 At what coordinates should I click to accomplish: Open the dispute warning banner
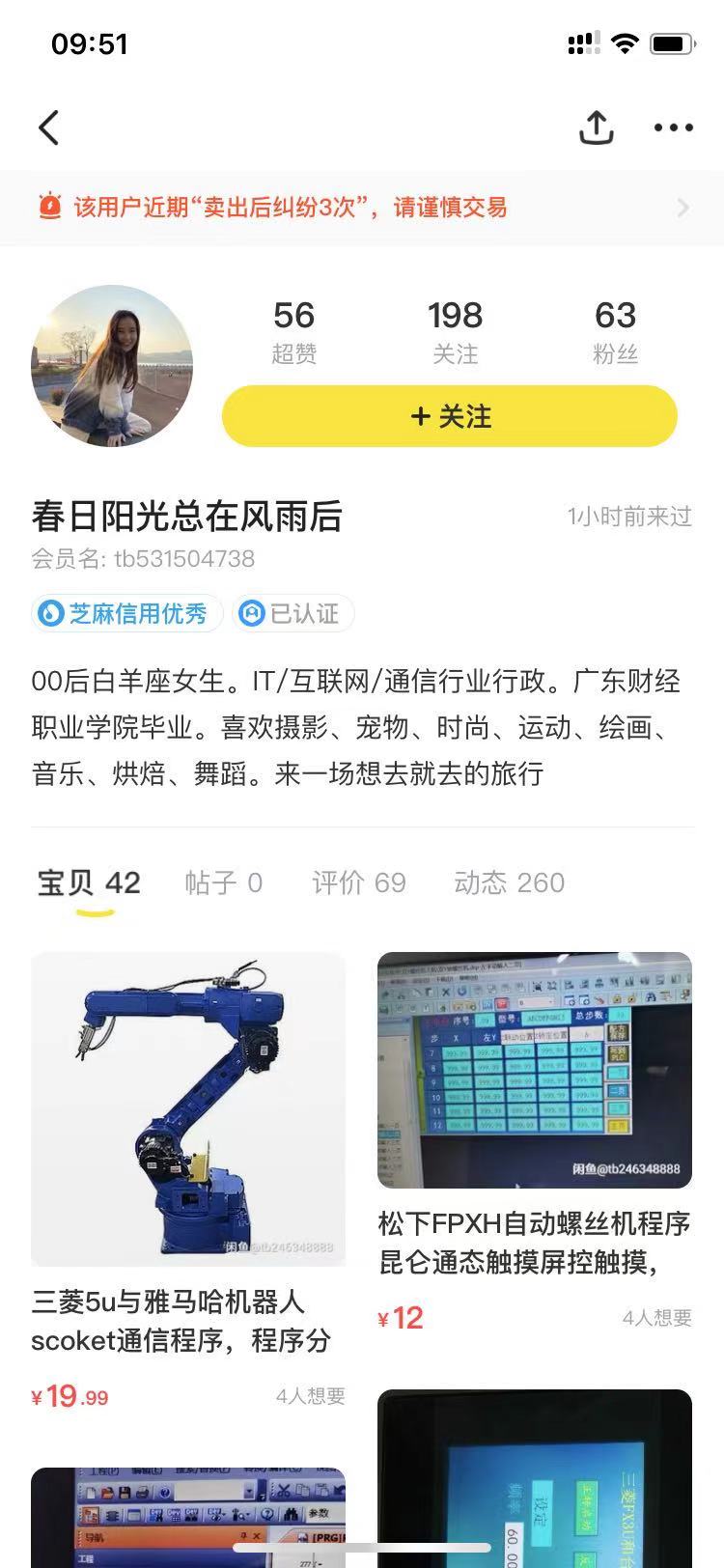point(362,207)
